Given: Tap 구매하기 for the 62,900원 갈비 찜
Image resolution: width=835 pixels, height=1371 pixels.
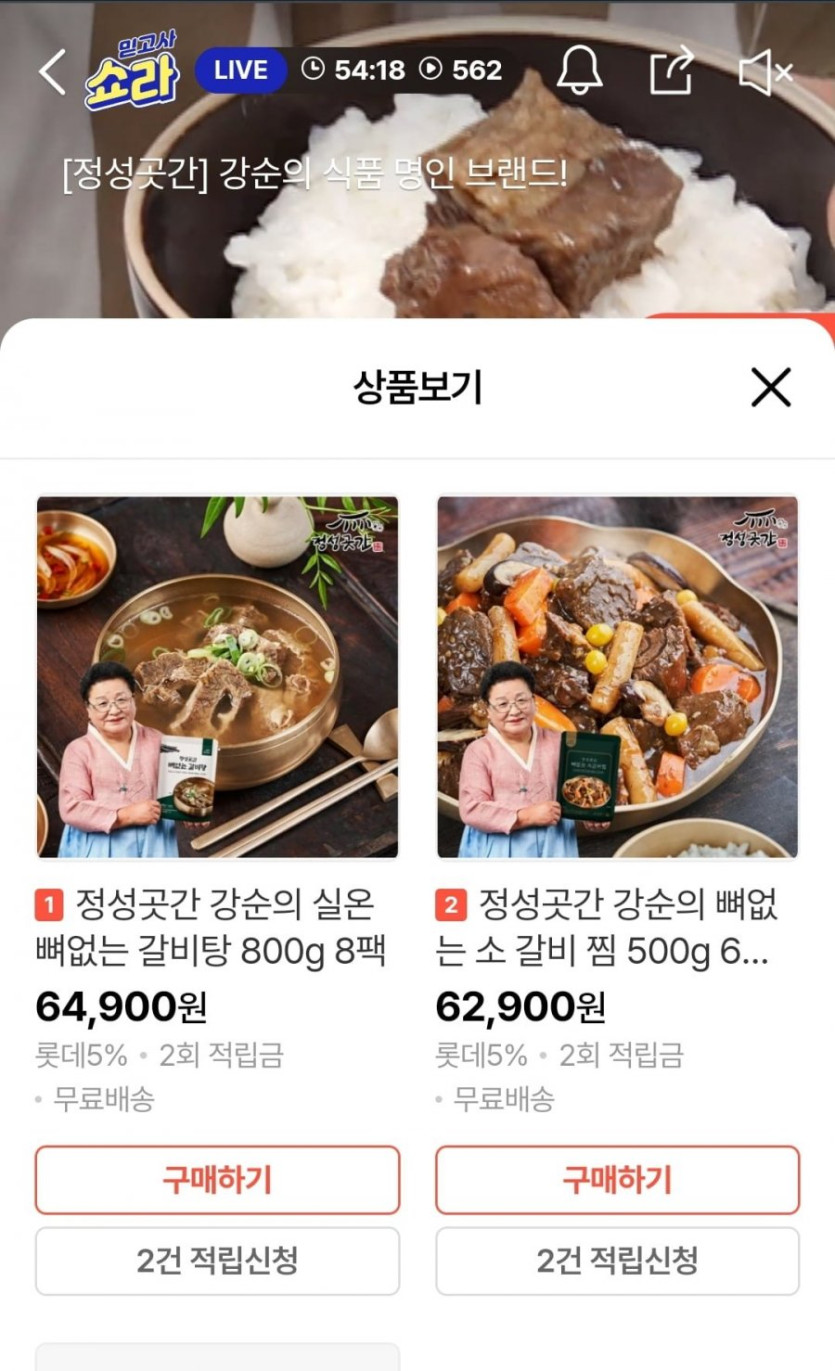Looking at the screenshot, I should pos(617,1180).
